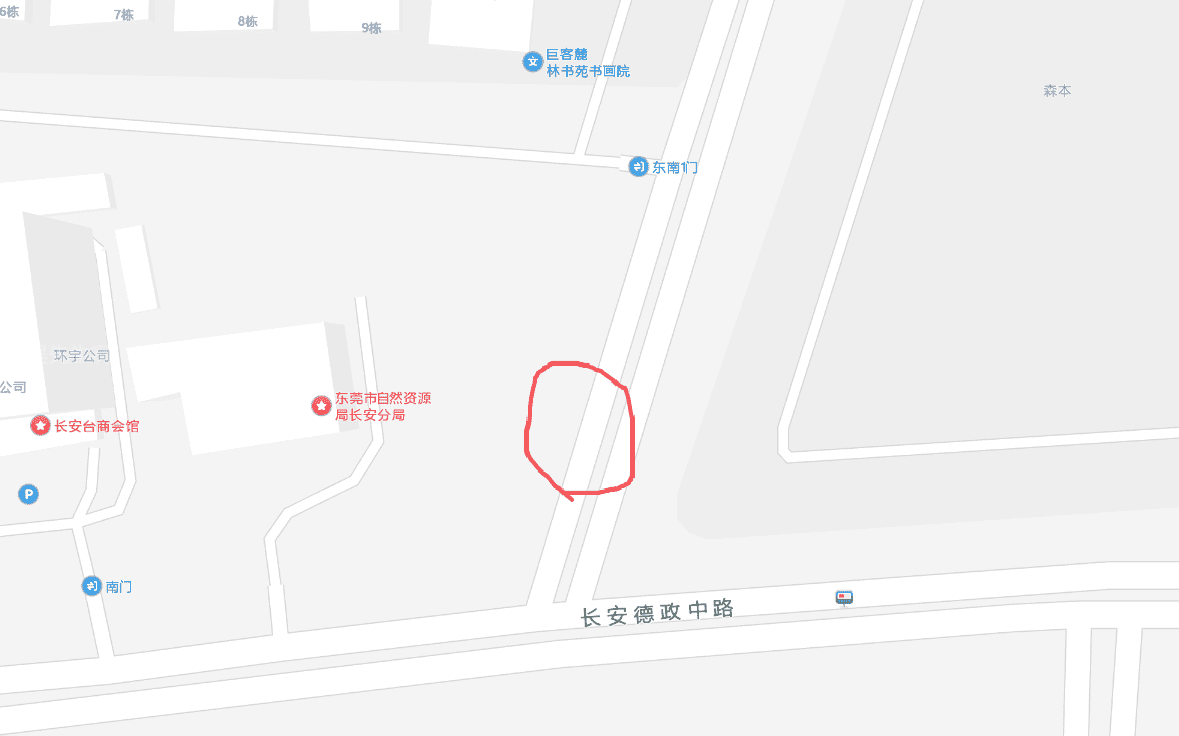Select the 巨客麓林书苑书画院 marker
Viewport: 1179px width, 736px height.
tap(533, 62)
